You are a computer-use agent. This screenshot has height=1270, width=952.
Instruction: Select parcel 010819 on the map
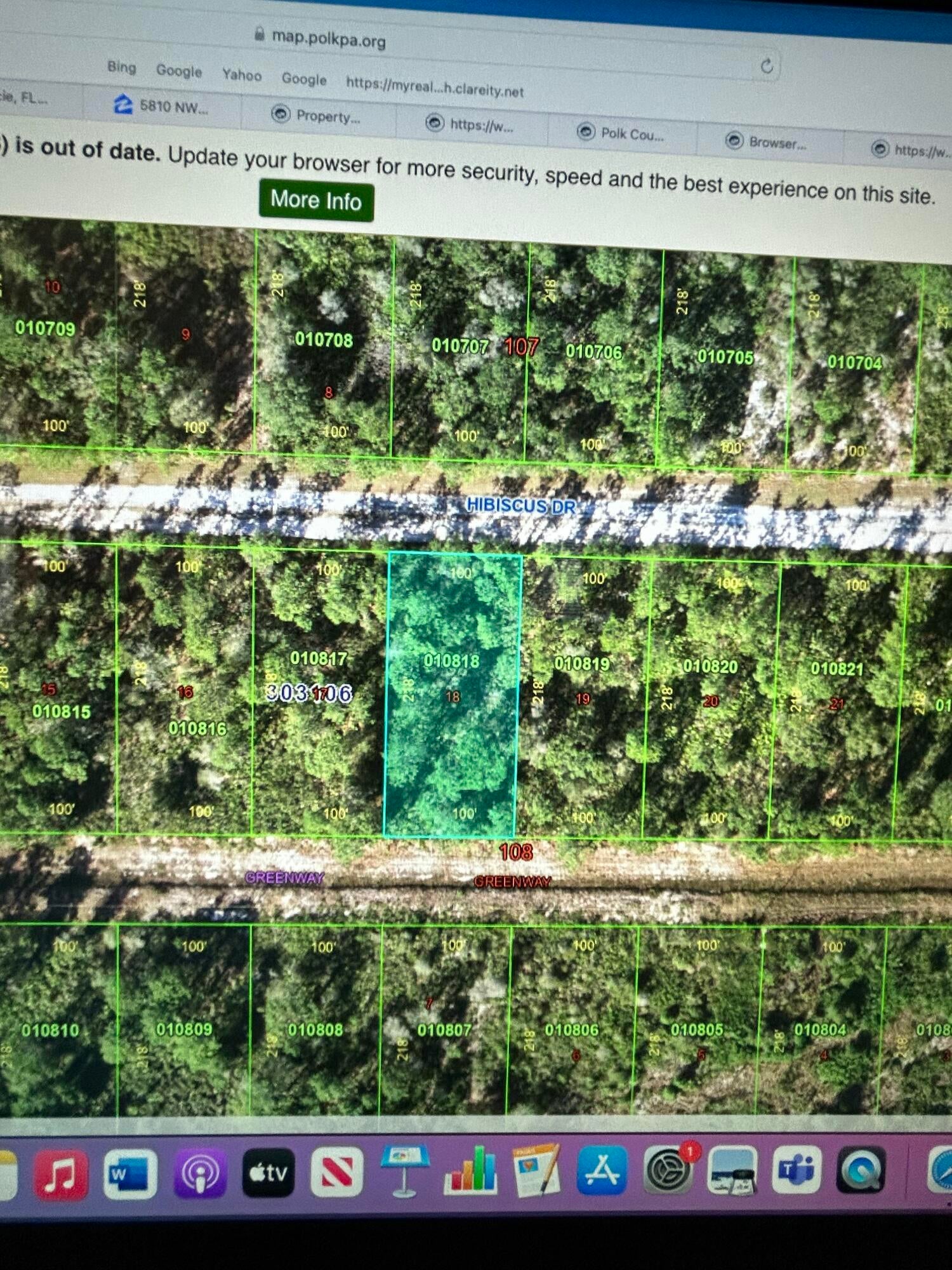582,664
